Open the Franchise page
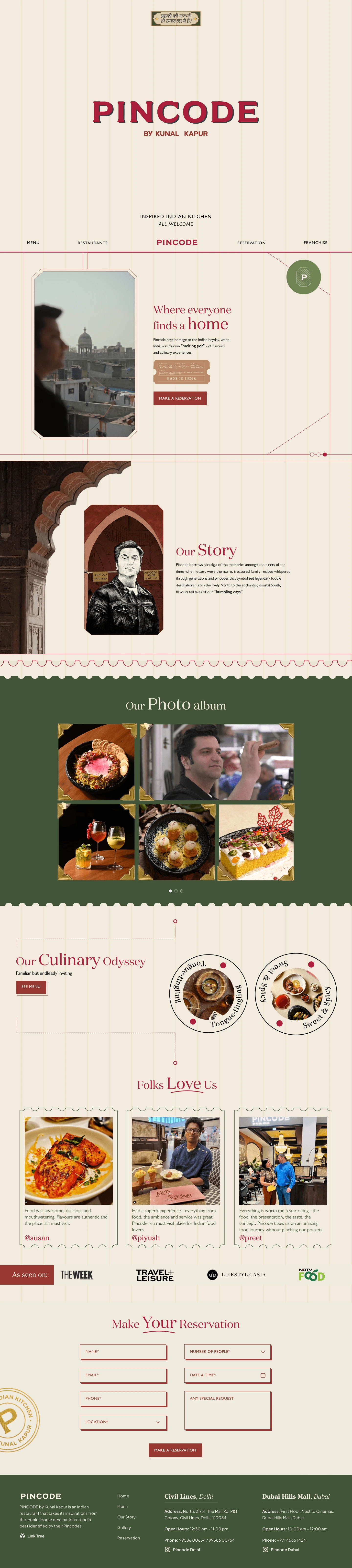Image resolution: width=352 pixels, height=1568 pixels. [x=316, y=242]
